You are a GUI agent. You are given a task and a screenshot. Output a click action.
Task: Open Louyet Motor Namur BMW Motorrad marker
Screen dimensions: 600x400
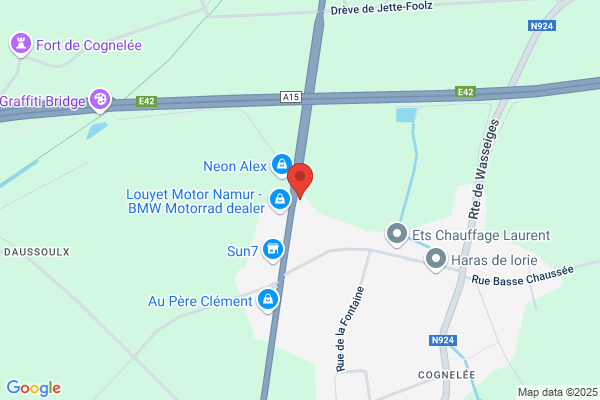pos(280,200)
